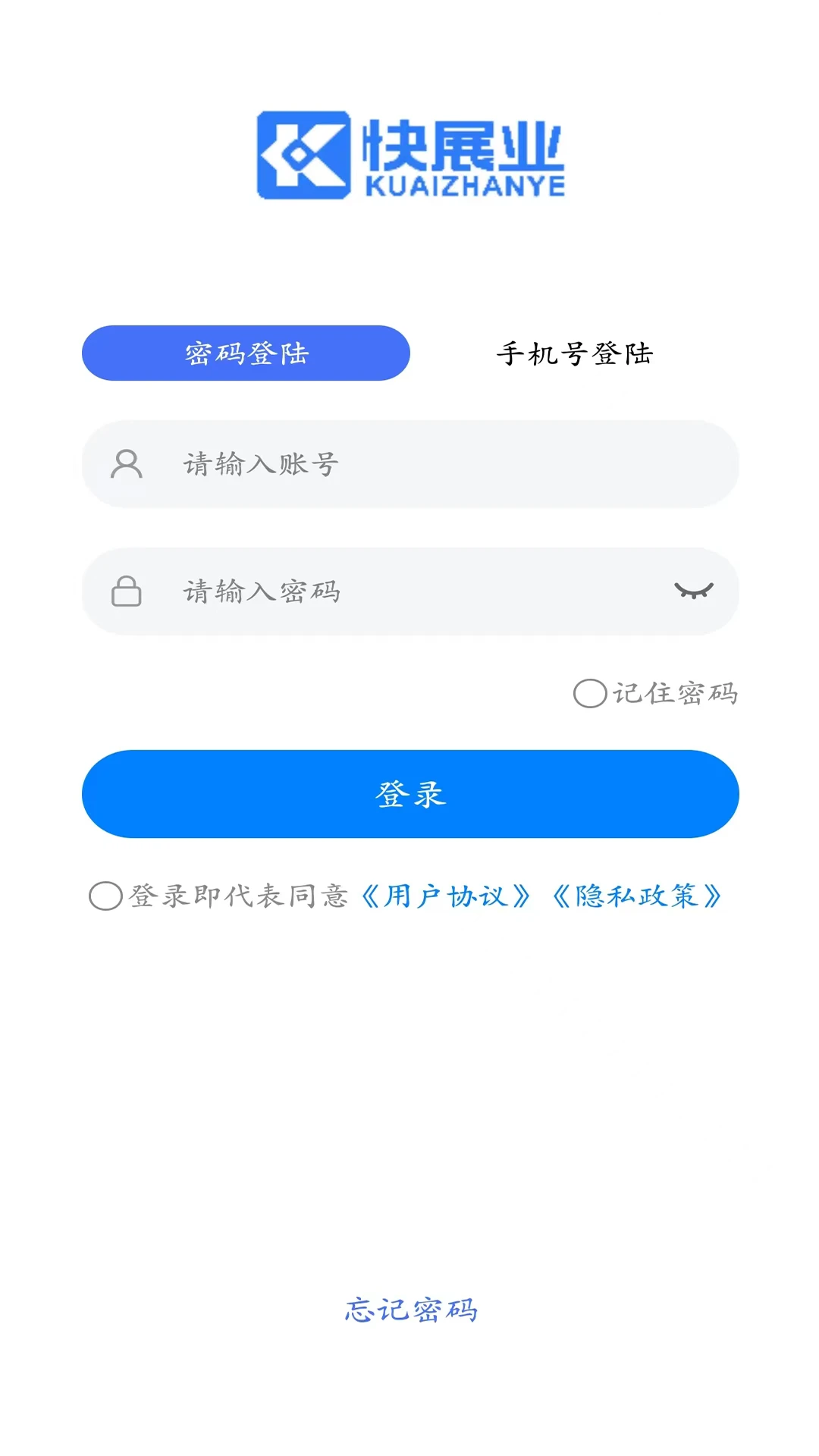Check the circle to agree to terms
819x1456 pixels.
[105, 897]
